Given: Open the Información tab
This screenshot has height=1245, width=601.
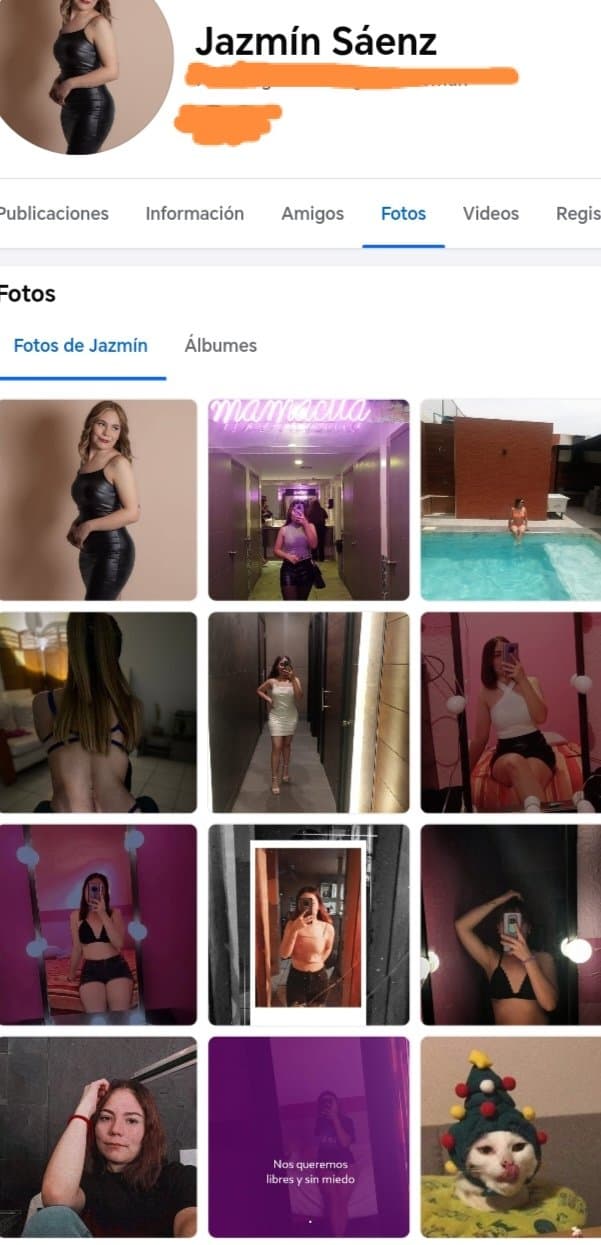Looking at the screenshot, I should click(x=194, y=213).
